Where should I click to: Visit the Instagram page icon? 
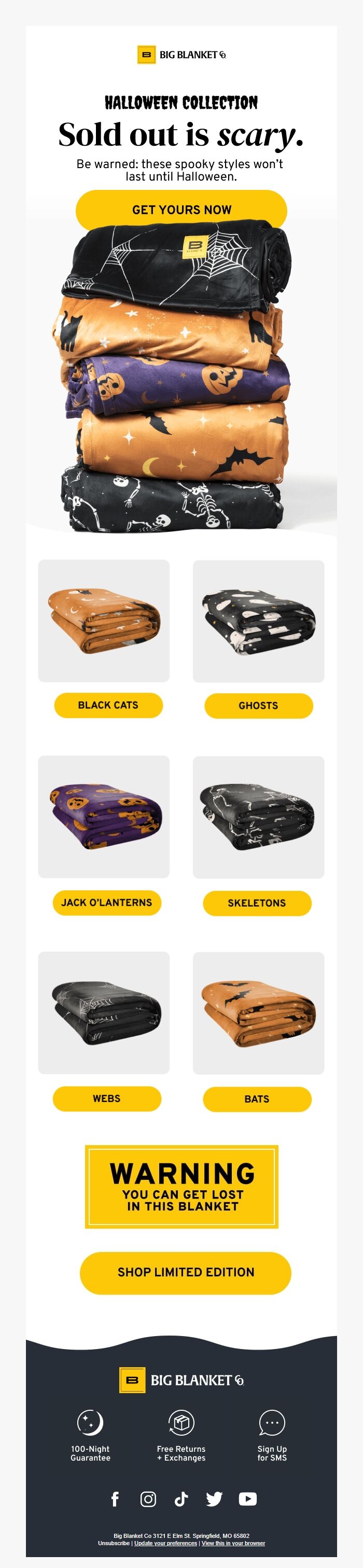pos(148,1498)
